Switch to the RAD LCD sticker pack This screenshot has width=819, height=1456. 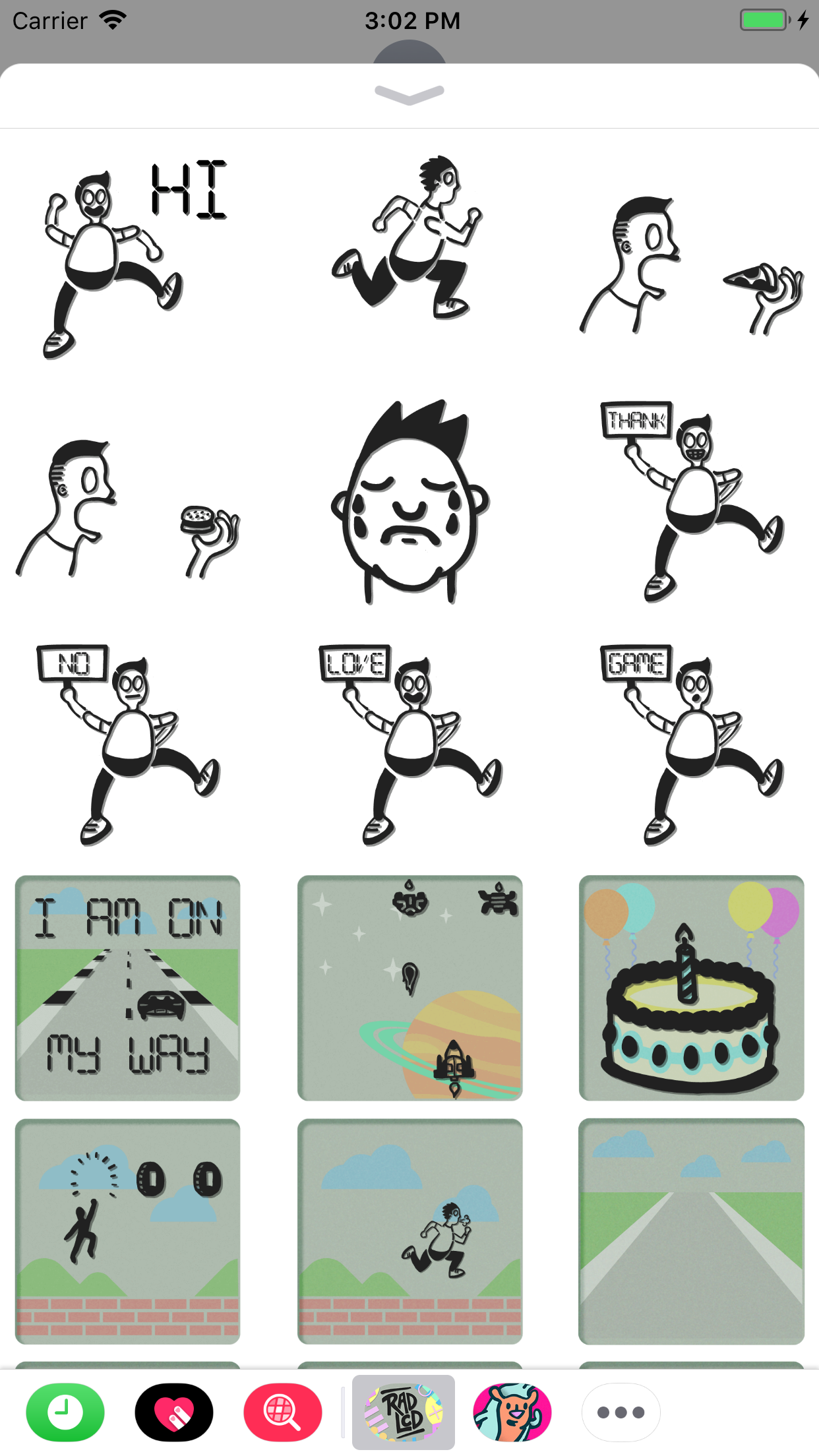404,1412
